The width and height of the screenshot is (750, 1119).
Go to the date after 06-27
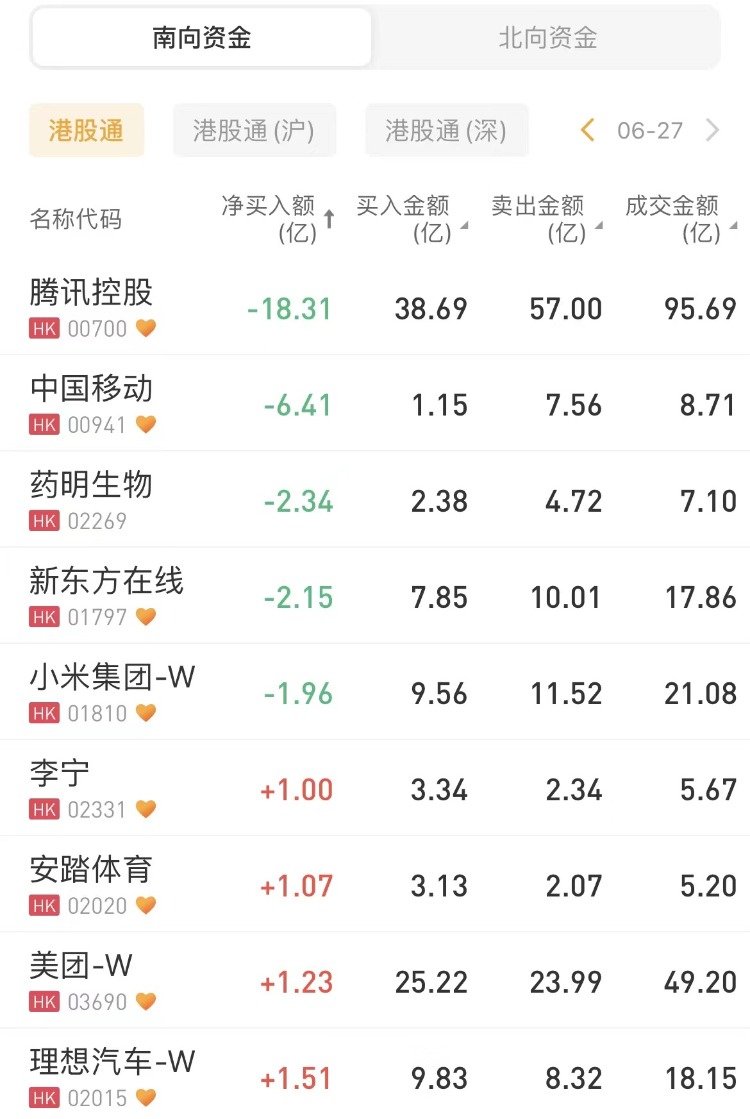pyautogui.click(x=713, y=130)
